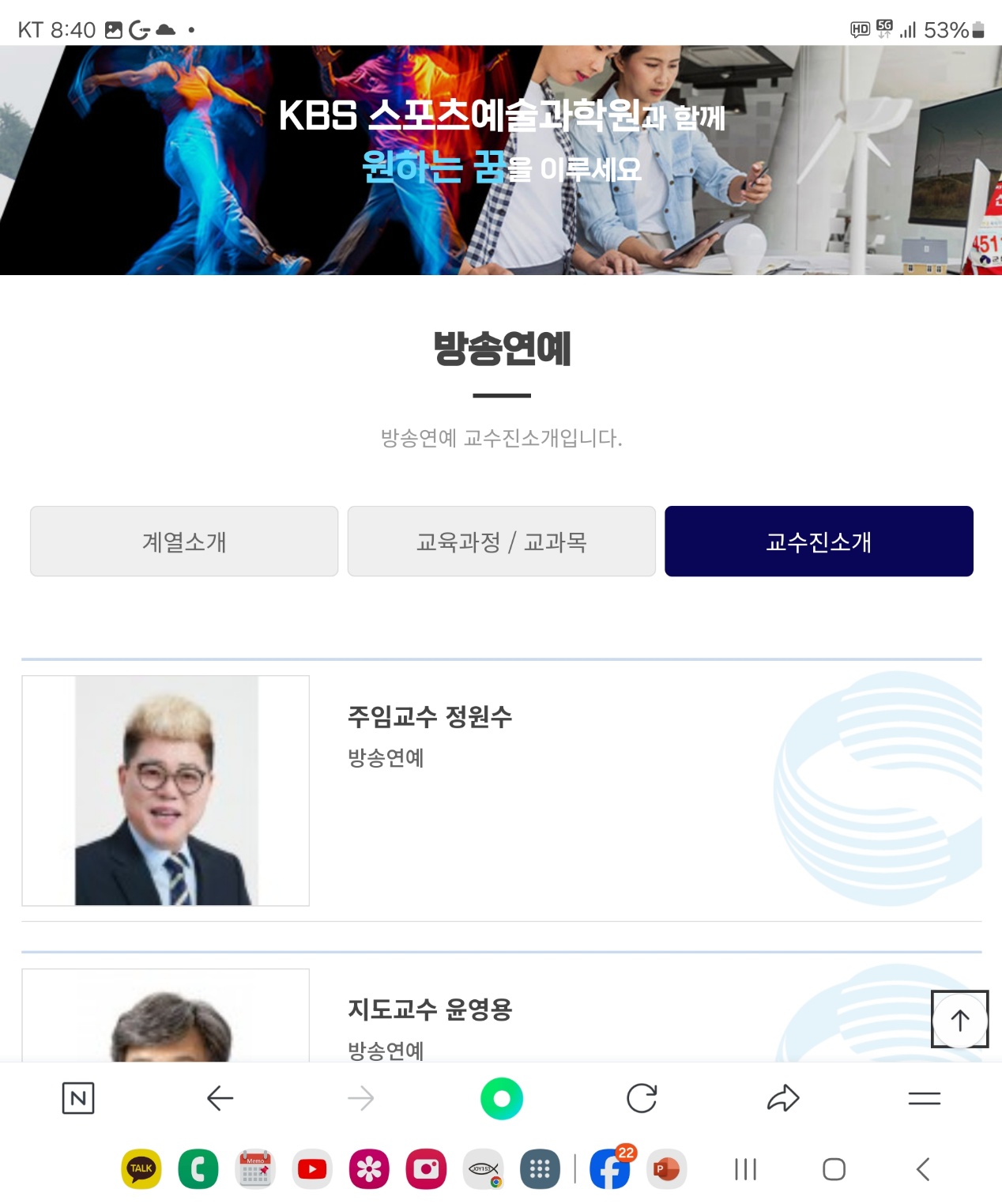Open the app drawer grid icon
1002x1204 pixels.
click(x=540, y=1169)
